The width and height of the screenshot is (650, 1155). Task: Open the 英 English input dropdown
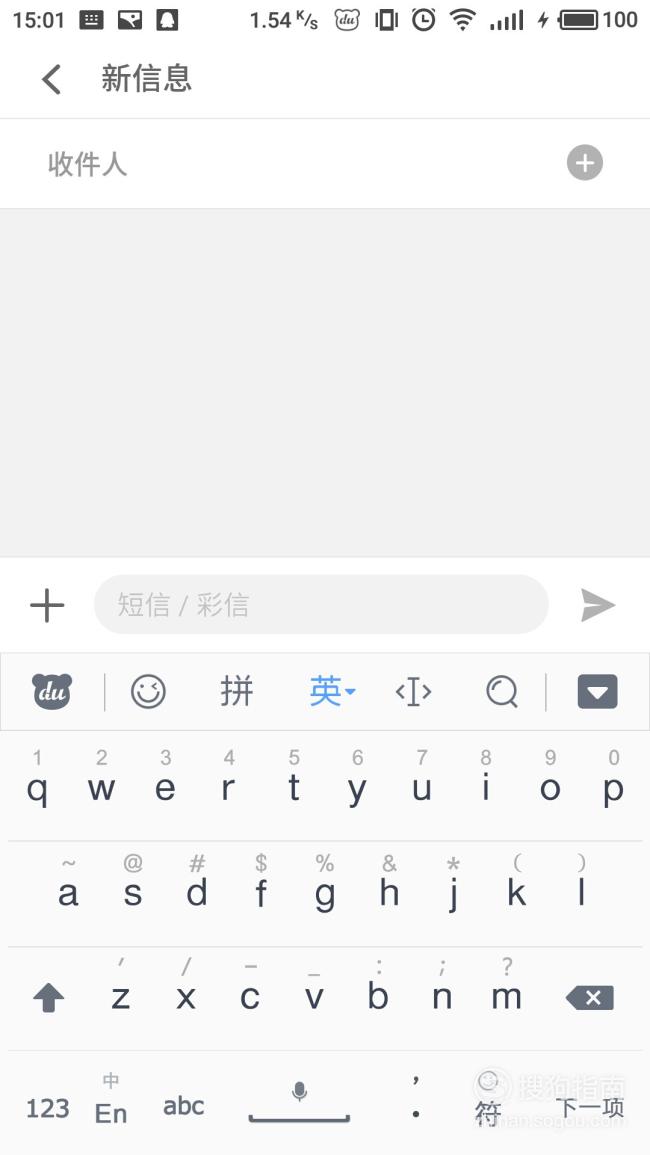[x=332, y=692]
